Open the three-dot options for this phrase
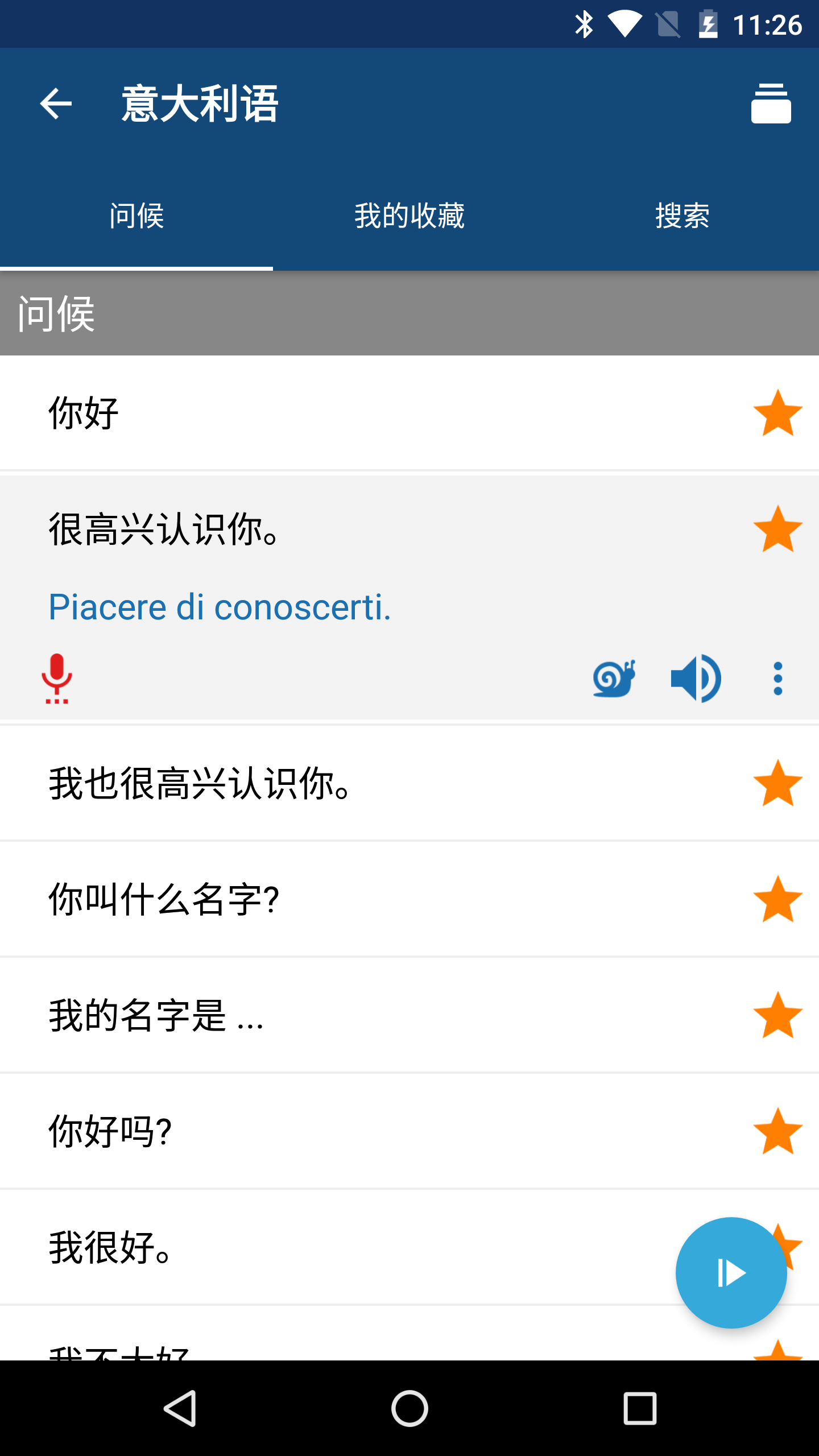Viewport: 819px width, 1456px height. point(777,678)
